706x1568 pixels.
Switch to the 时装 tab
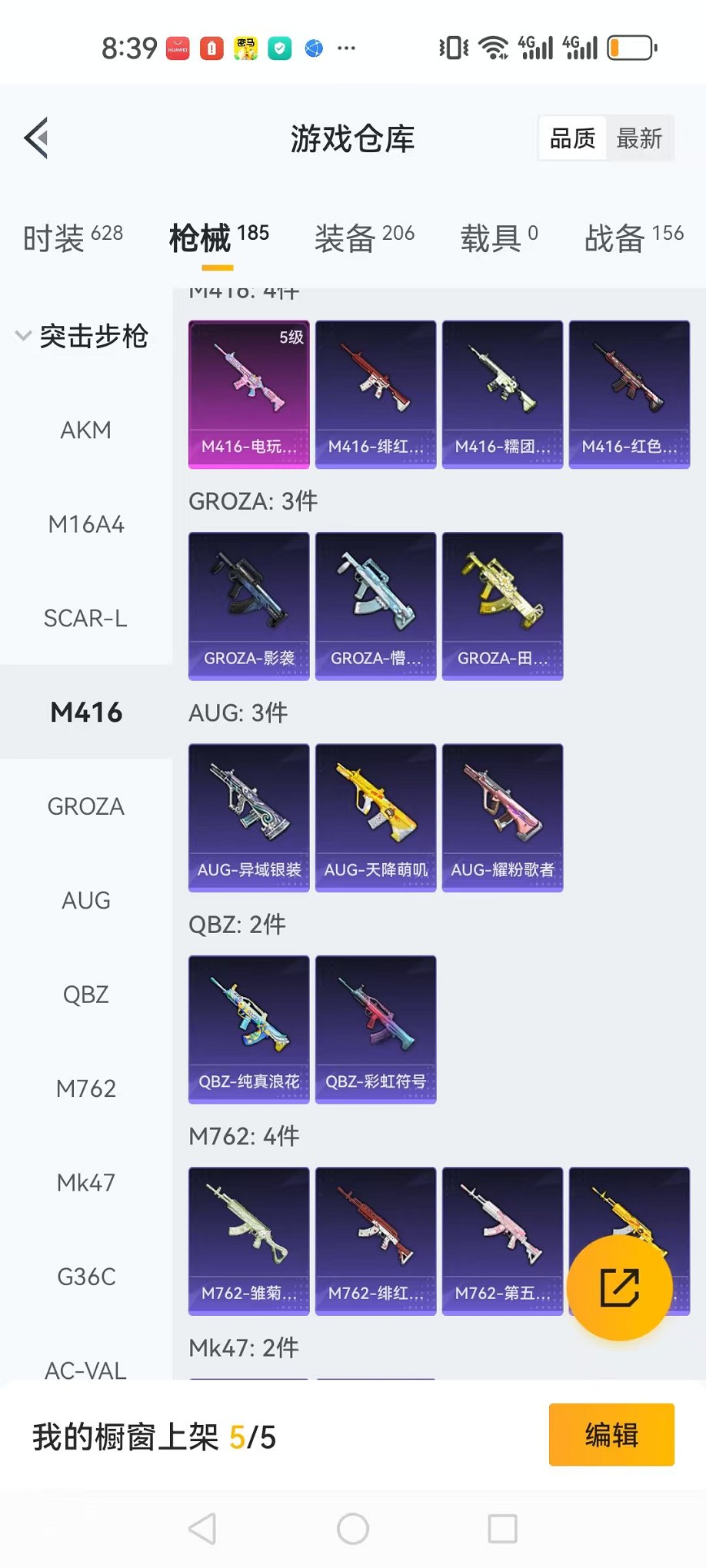(72, 238)
